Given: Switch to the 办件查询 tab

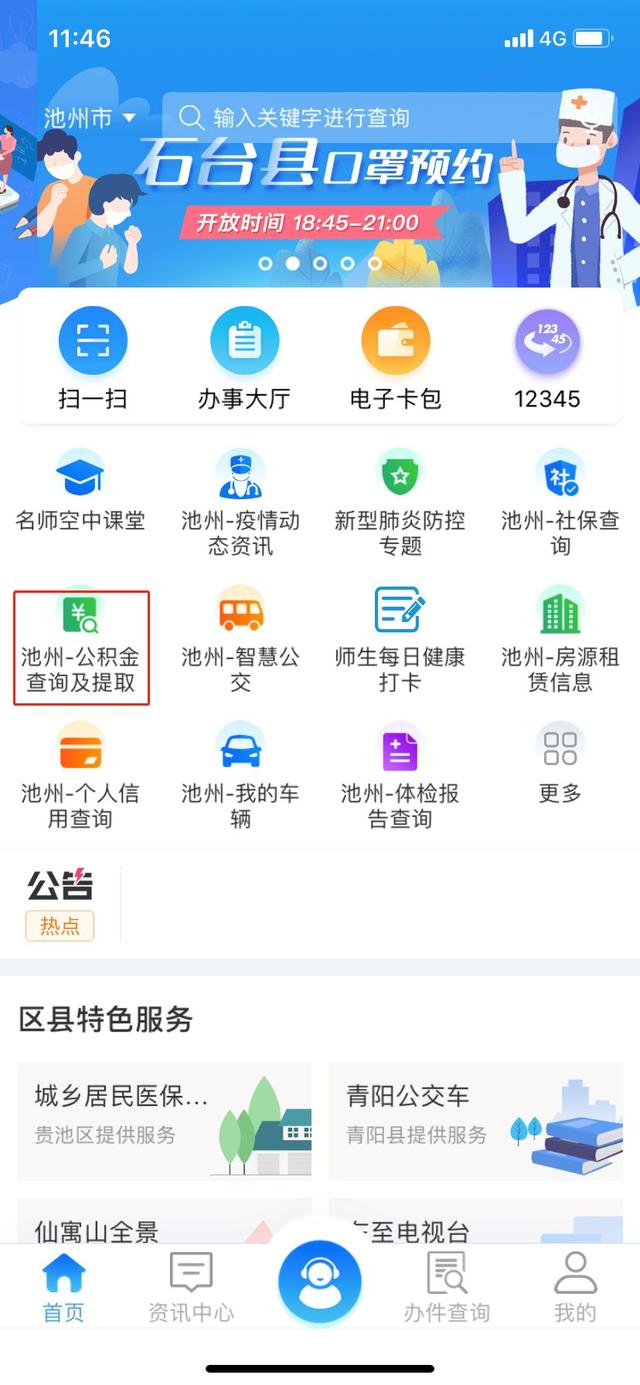Looking at the screenshot, I should point(447,1287).
